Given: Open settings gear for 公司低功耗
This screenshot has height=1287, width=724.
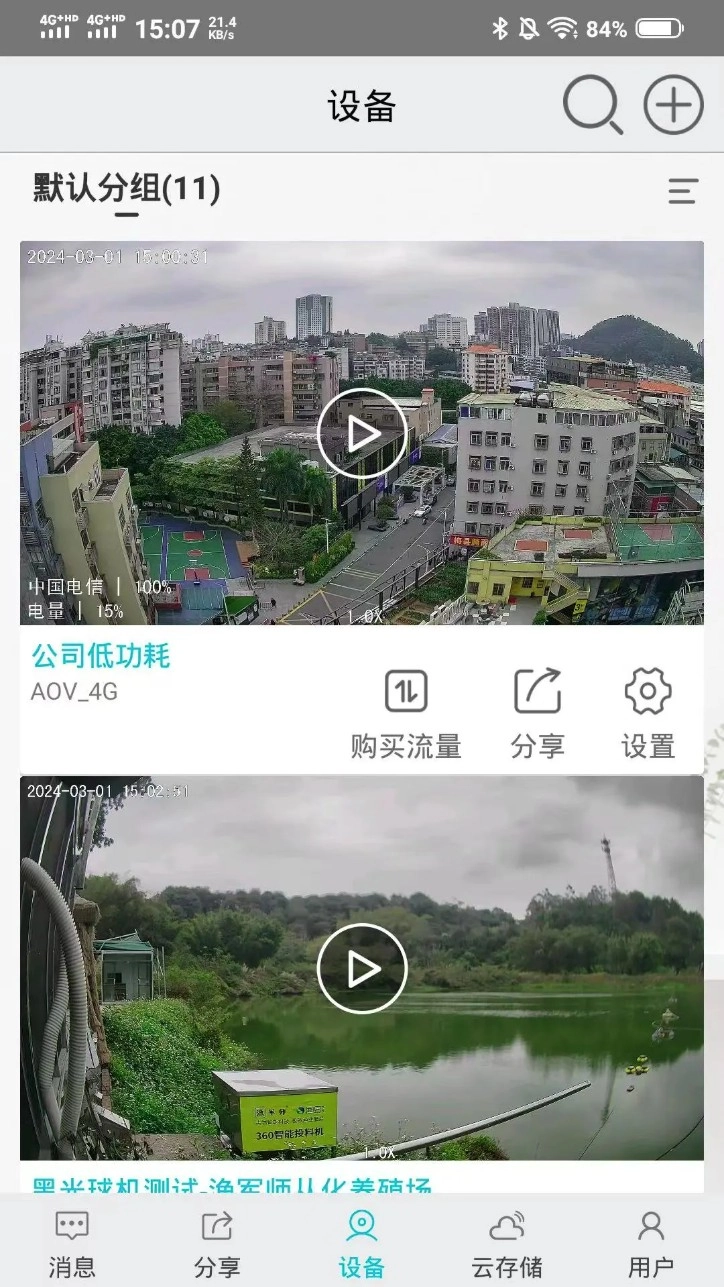Looking at the screenshot, I should click(x=647, y=710).
